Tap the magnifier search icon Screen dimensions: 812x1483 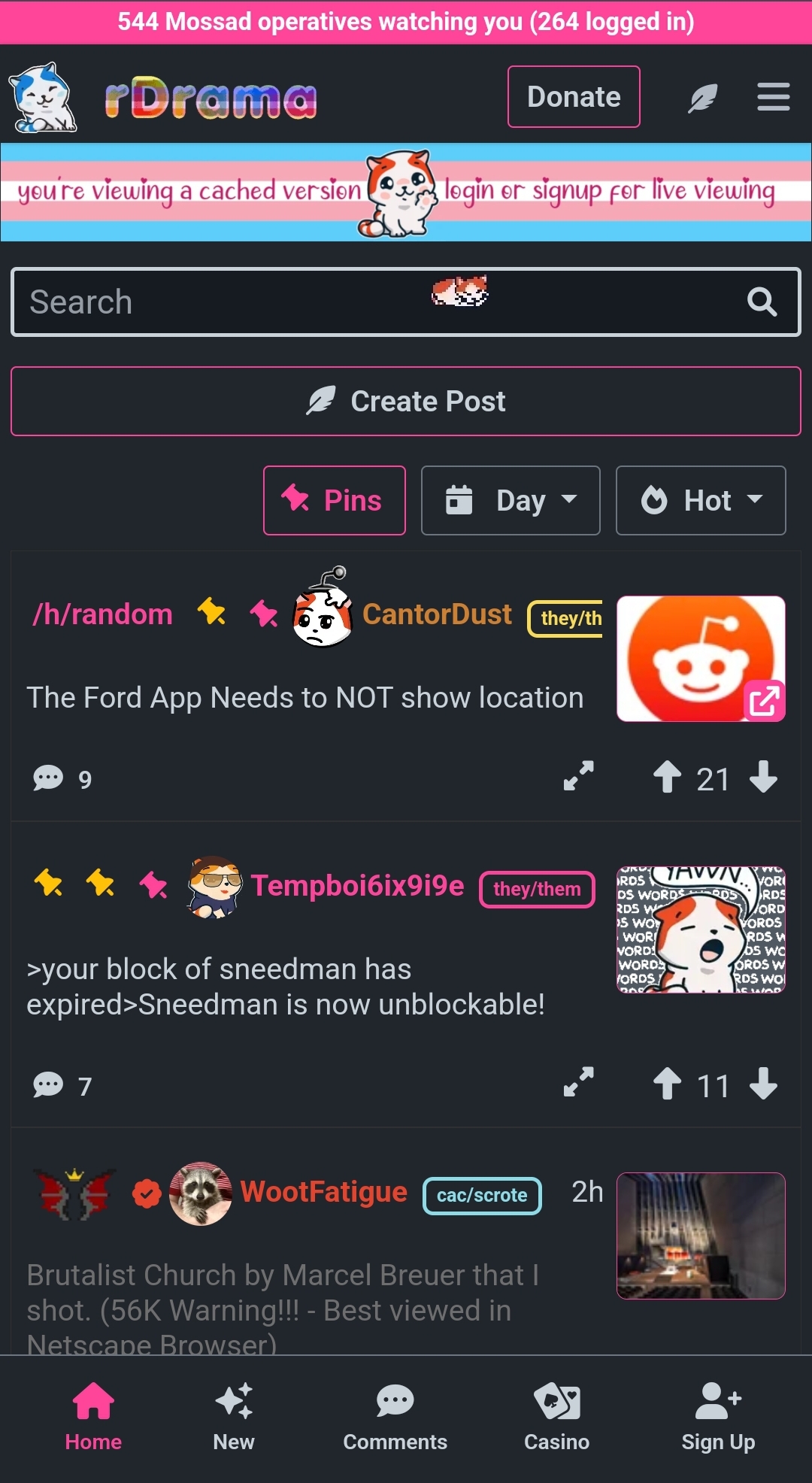[762, 302]
